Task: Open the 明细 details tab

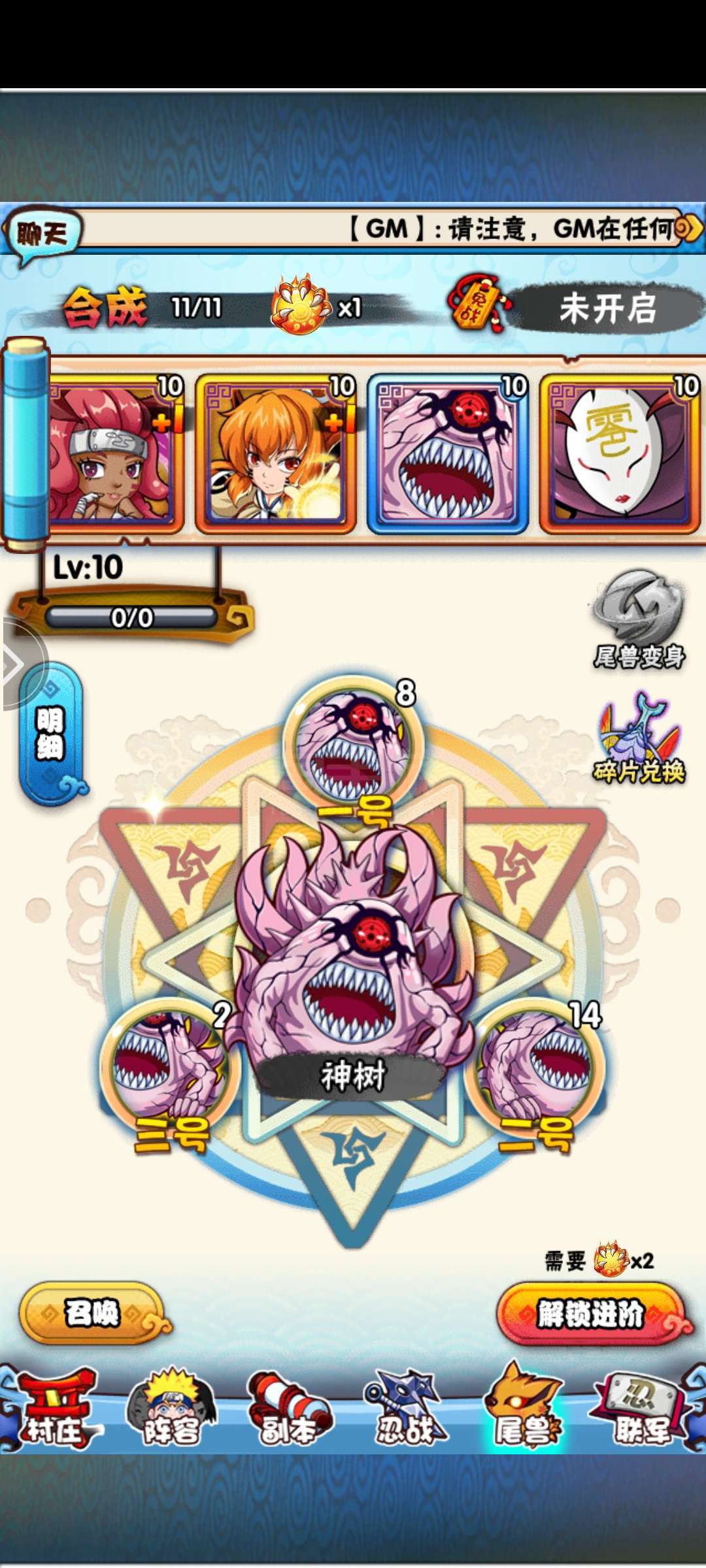Action: point(50,734)
